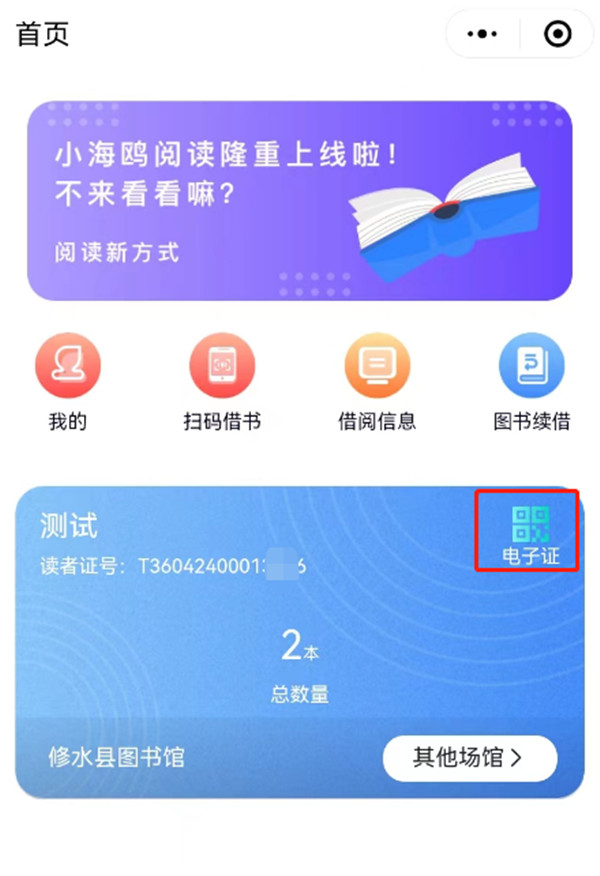Open the 小海鸥阅读 promotional banner
The width and height of the screenshot is (600, 876).
pyautogui.click(x=299, y=200)
